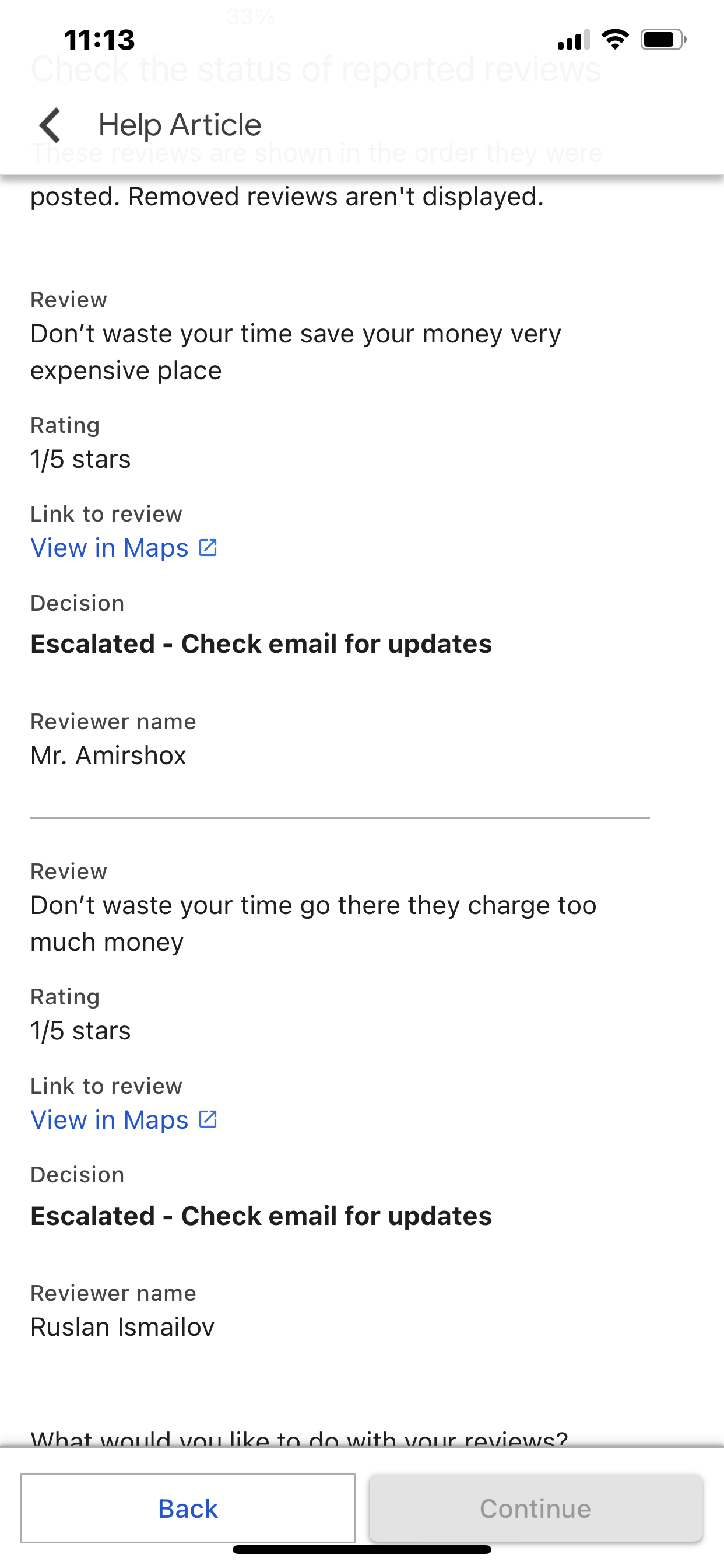Tap the Escalated decision under the second review
Screen dimensions: 724x1568
tap(262, 1215)
